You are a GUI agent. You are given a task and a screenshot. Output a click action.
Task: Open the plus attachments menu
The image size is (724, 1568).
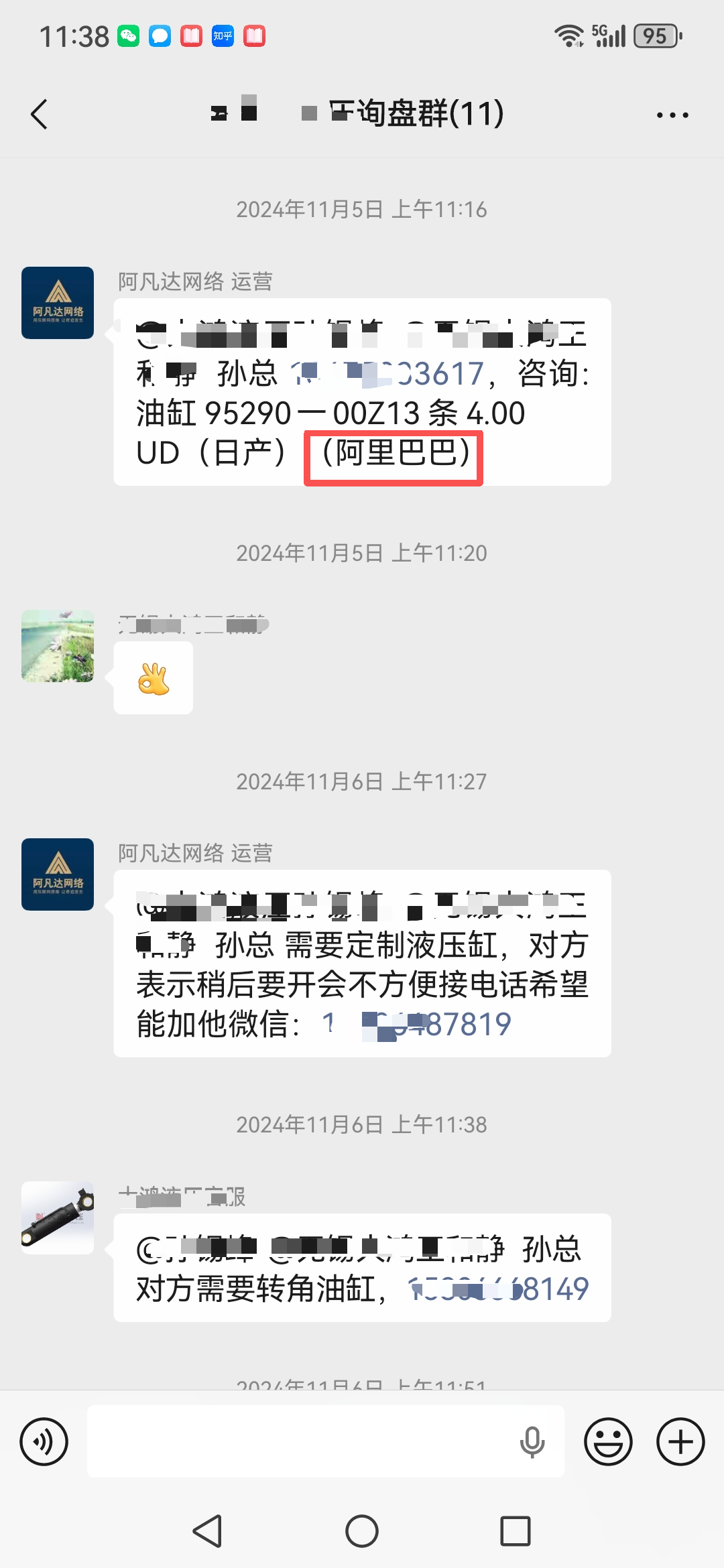[x=680, y=1441]
